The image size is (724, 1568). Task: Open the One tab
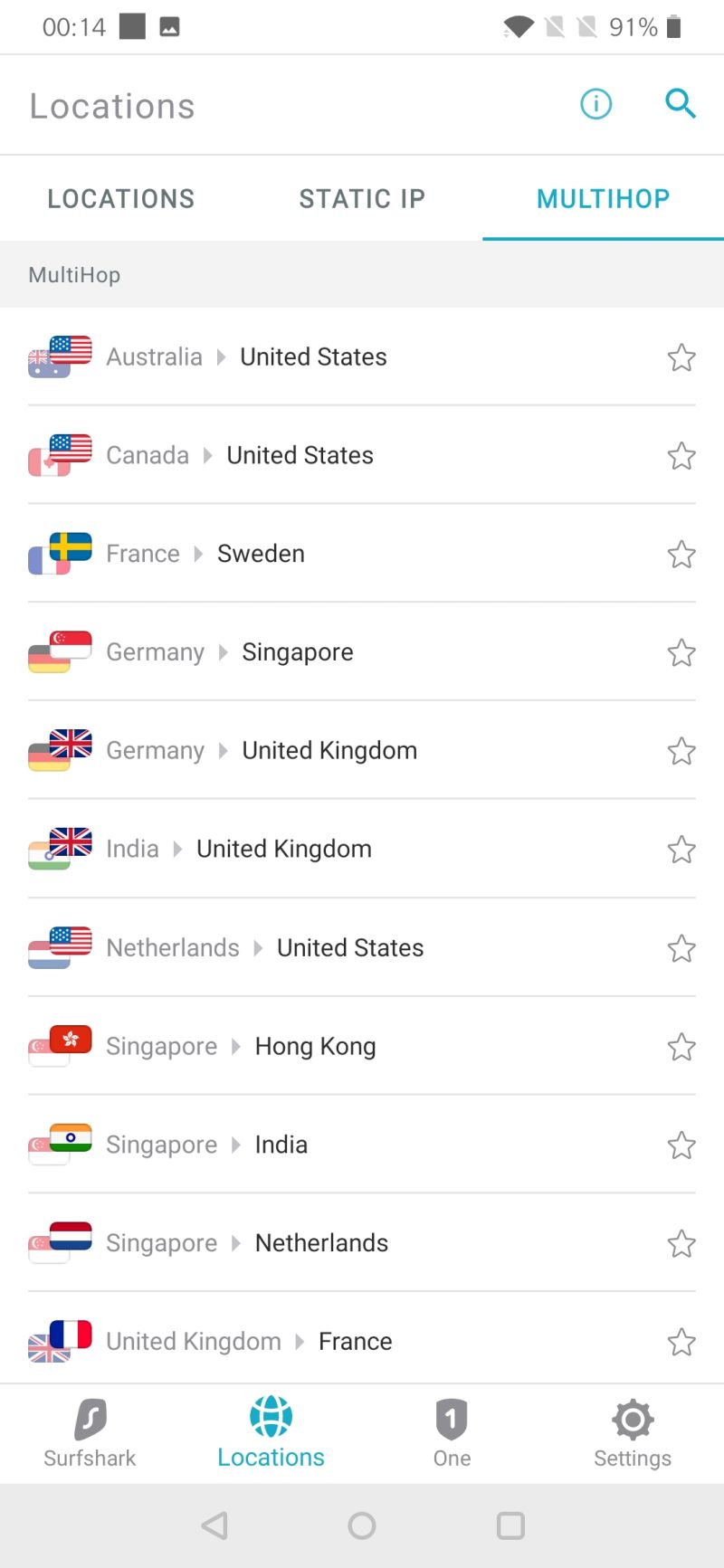(x=452, y=1432)
